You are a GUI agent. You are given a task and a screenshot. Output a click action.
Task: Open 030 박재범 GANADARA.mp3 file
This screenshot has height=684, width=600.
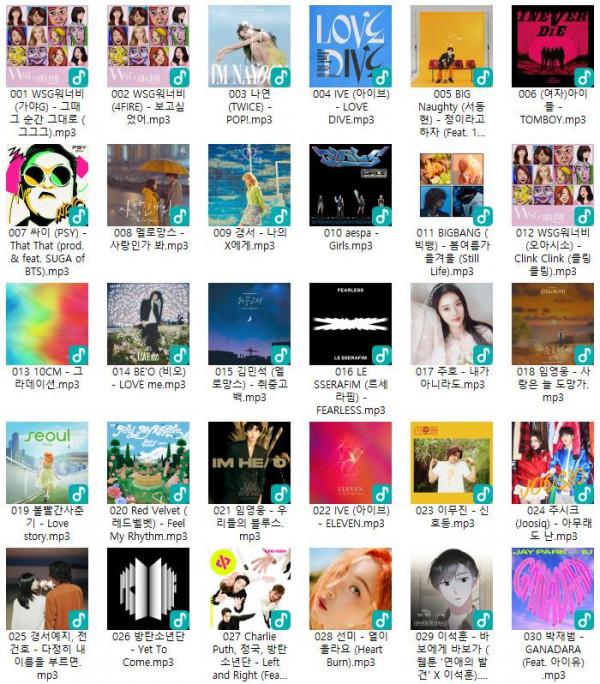[x=552, y=589]
